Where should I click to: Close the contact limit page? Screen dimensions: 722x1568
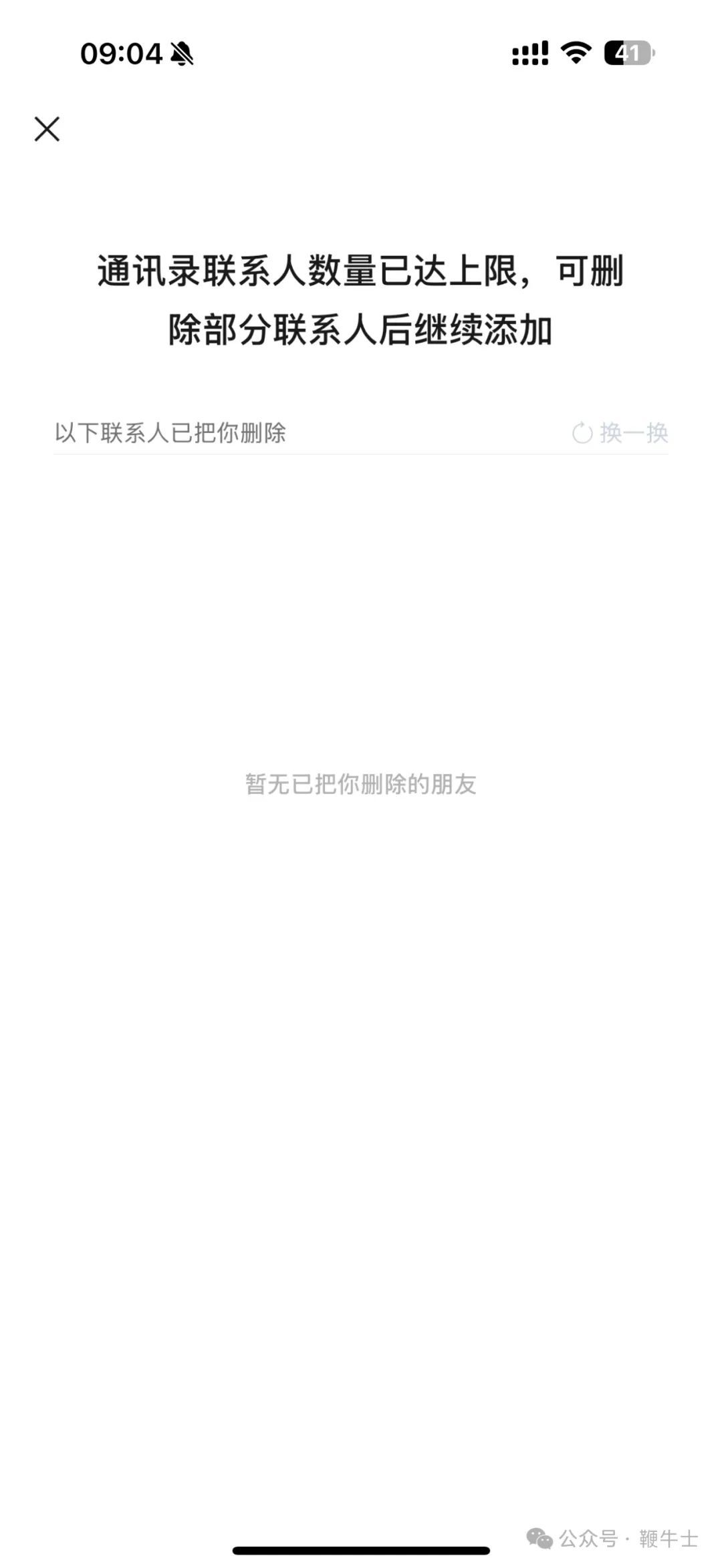click(x=47, y=129)
